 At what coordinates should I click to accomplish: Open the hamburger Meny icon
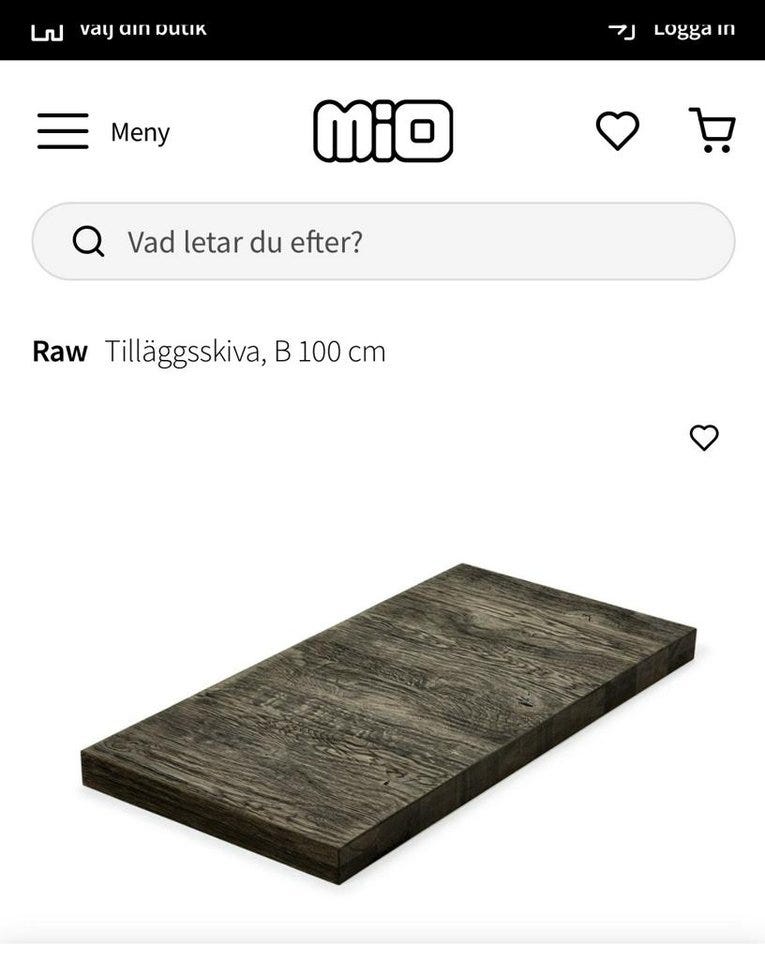click(63, 130)
